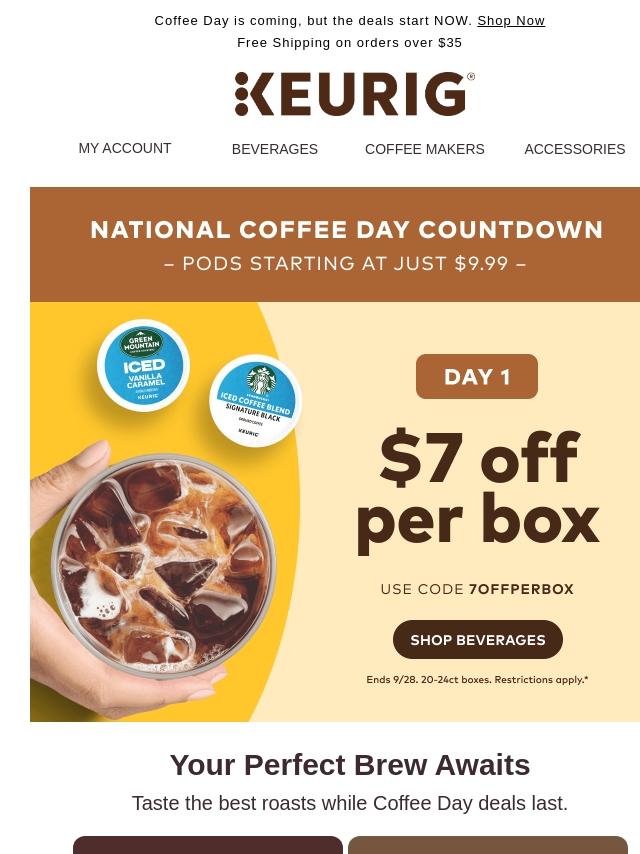640x854 pixels.
Task: Open the Keurig homepage logo link
Action: point(354,95)
